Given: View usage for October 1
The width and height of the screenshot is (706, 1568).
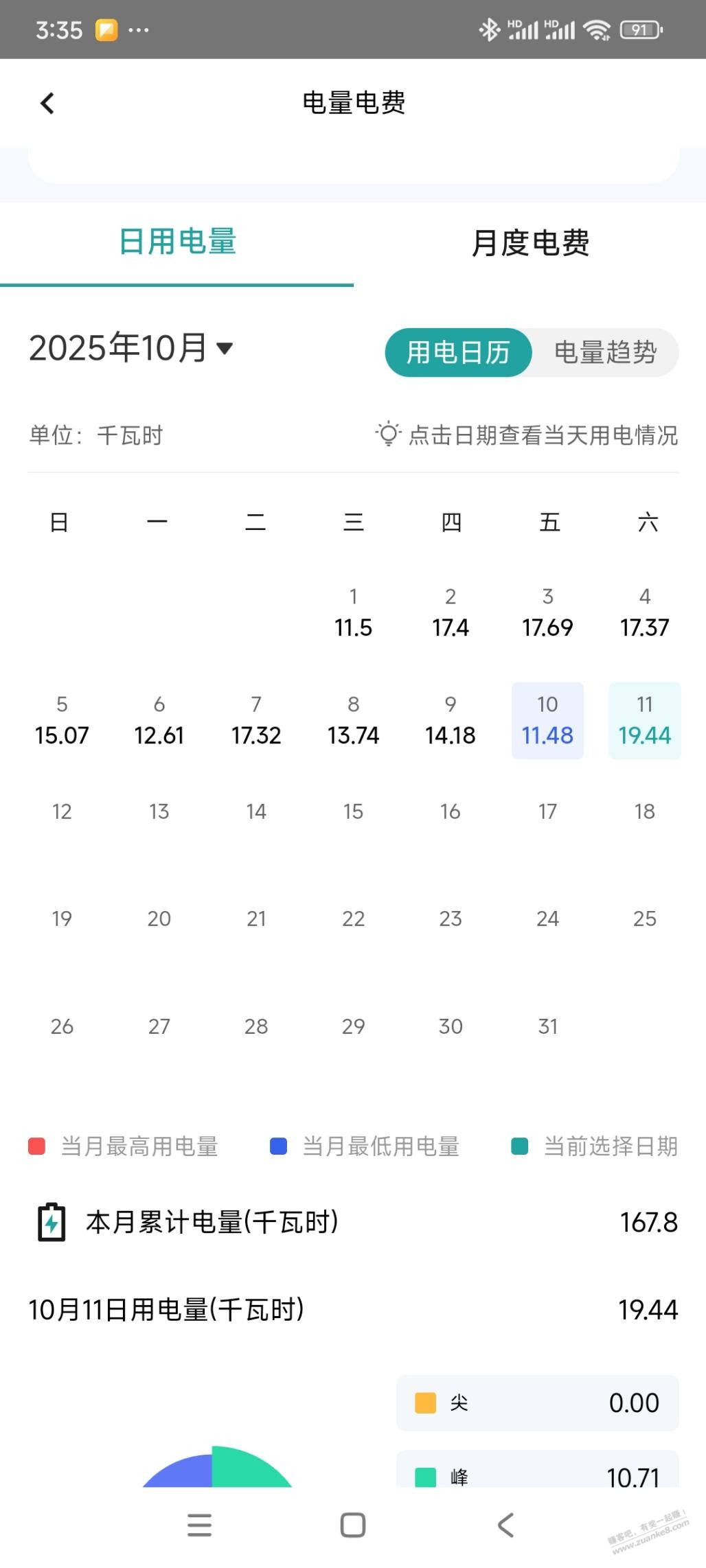Looking at the screenshot, I should pos(353,612).
